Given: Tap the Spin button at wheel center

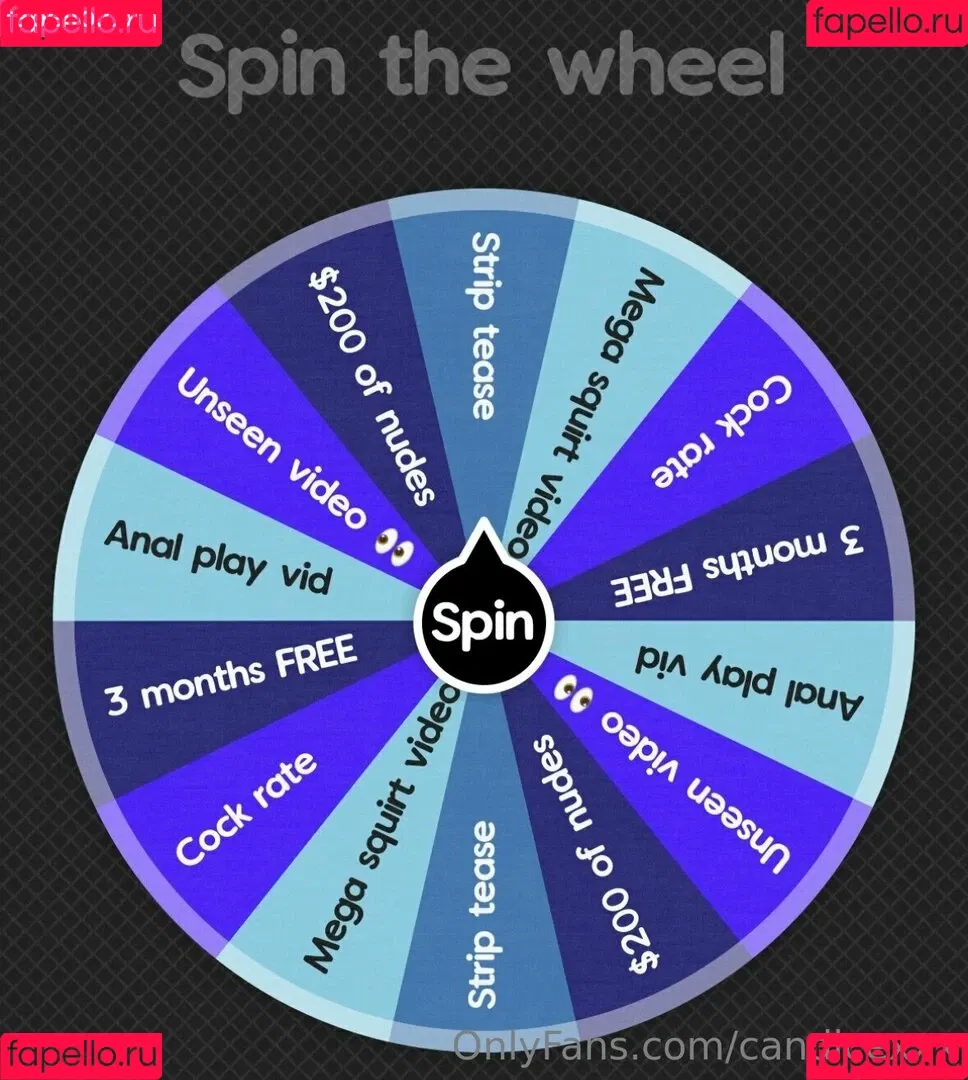Looking at the screenshot, I should 483,622.
